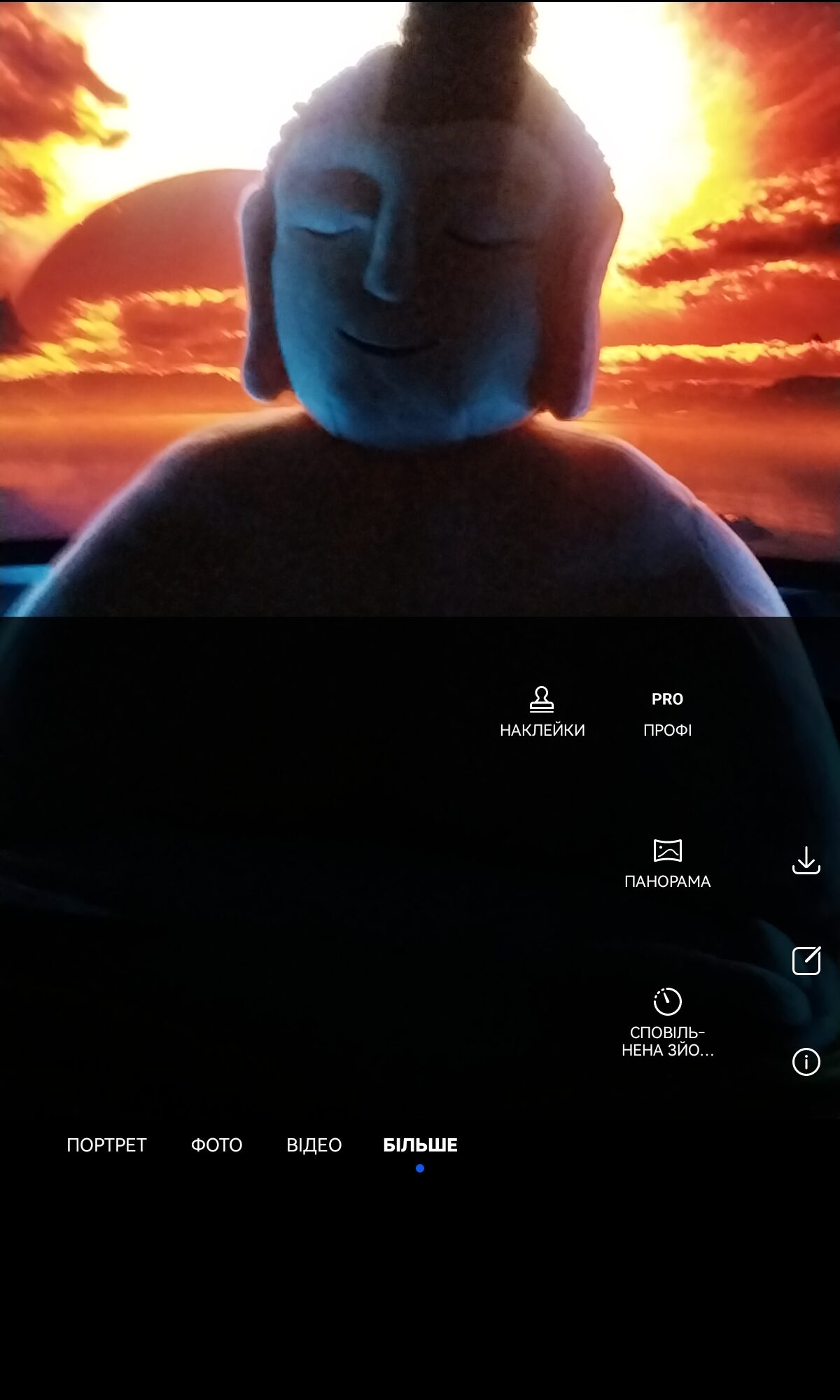Tap the download modes icon

click(x=806, y=860)
